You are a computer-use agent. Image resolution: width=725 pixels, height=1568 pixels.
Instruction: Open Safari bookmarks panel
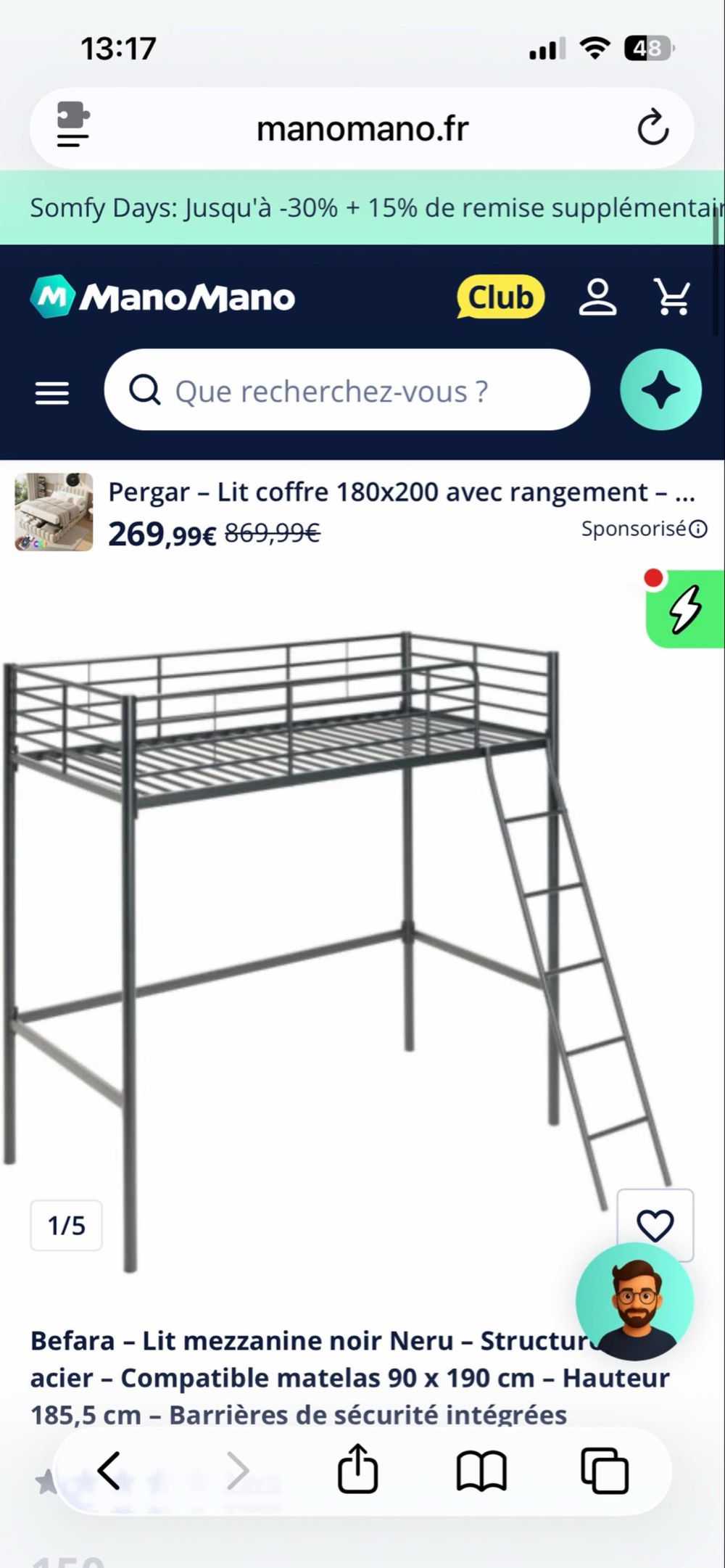click(x=482, y=1471)
